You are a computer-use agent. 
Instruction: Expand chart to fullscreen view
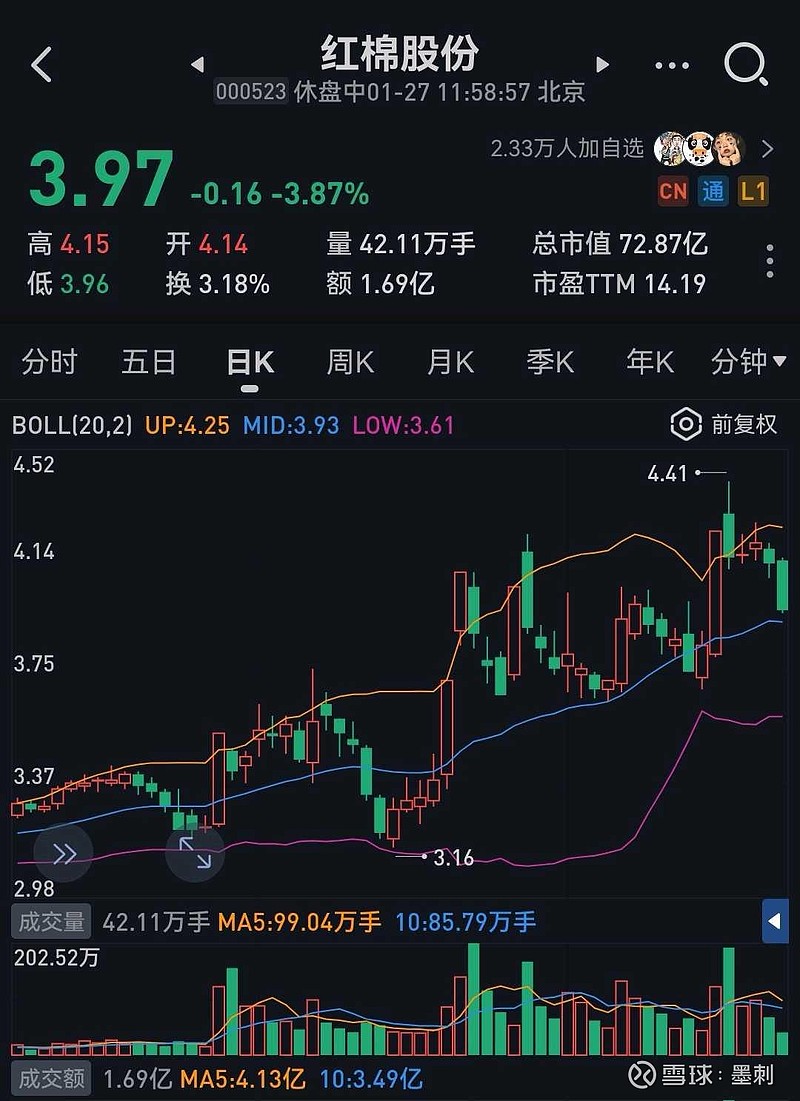[195, 852]
